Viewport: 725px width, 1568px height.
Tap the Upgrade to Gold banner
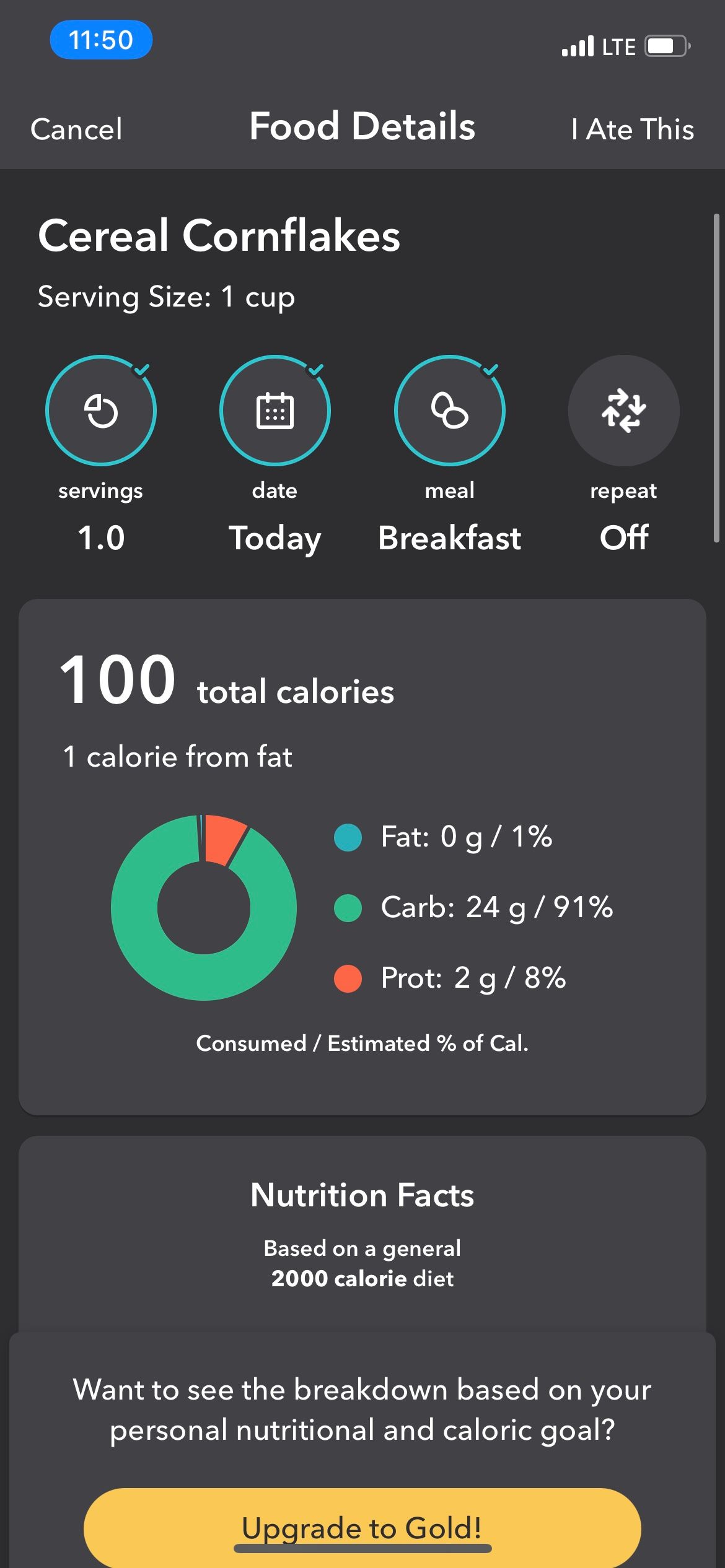(362, 1527)
